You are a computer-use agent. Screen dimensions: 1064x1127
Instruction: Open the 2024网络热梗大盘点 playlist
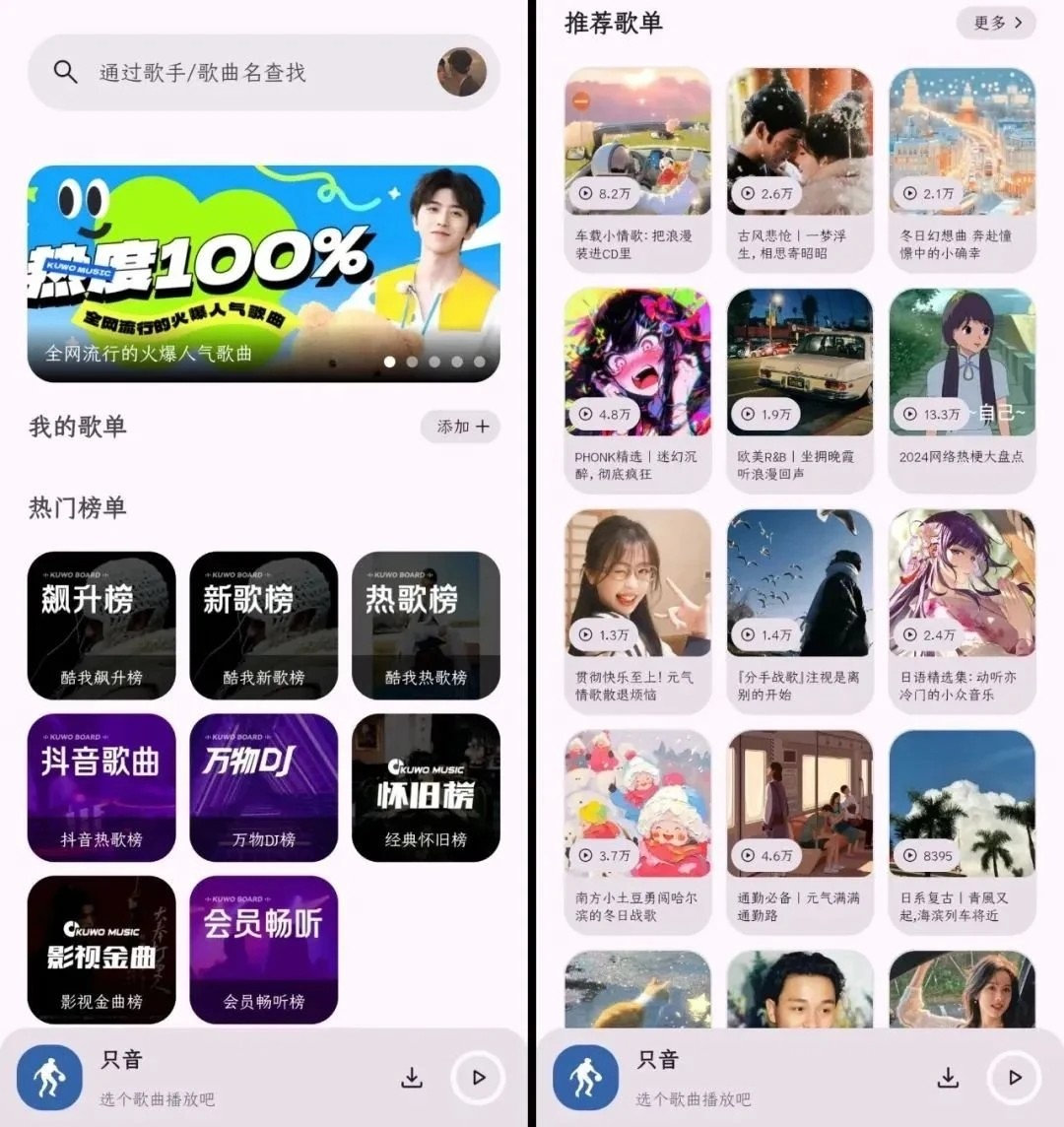962,388
